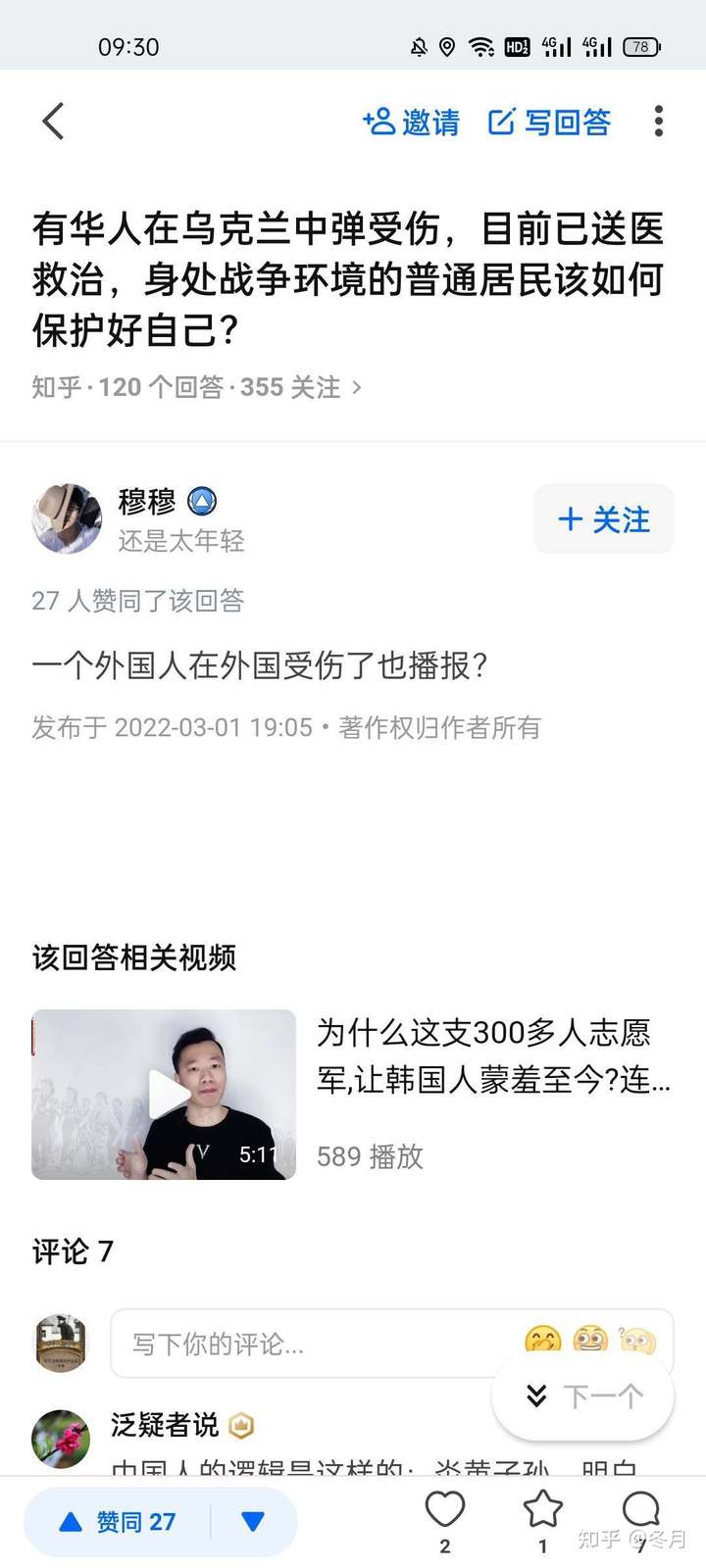Open the 120 个回答 · 355 关注 link

point(196,387)
